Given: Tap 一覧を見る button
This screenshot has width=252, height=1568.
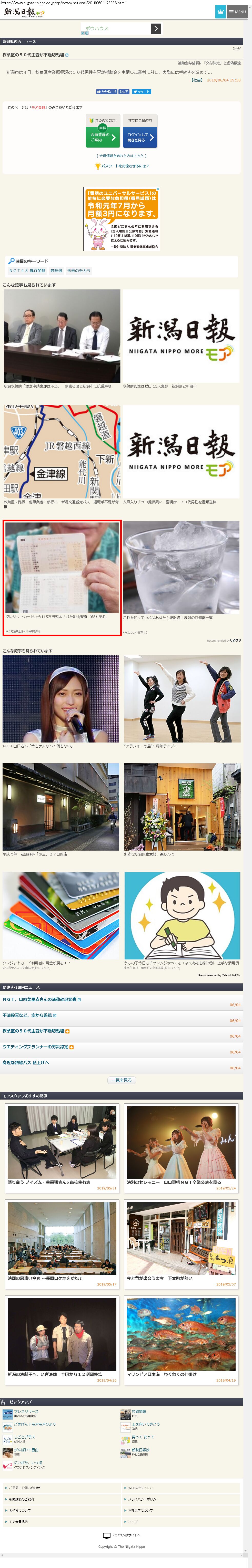Looking at the screenshot, I should 121,1080.
